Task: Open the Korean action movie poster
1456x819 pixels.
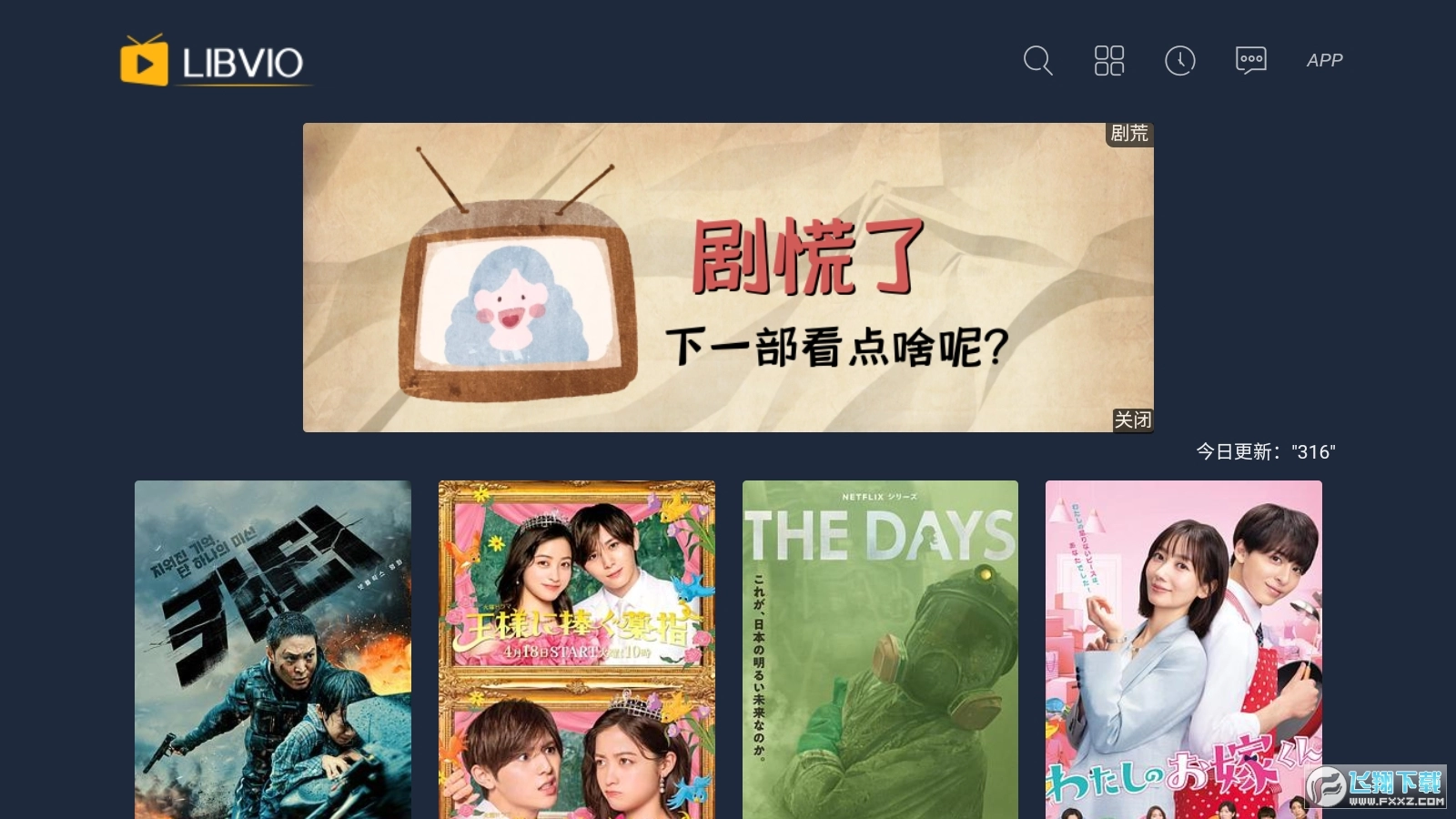Action: (x=273, y=650)
